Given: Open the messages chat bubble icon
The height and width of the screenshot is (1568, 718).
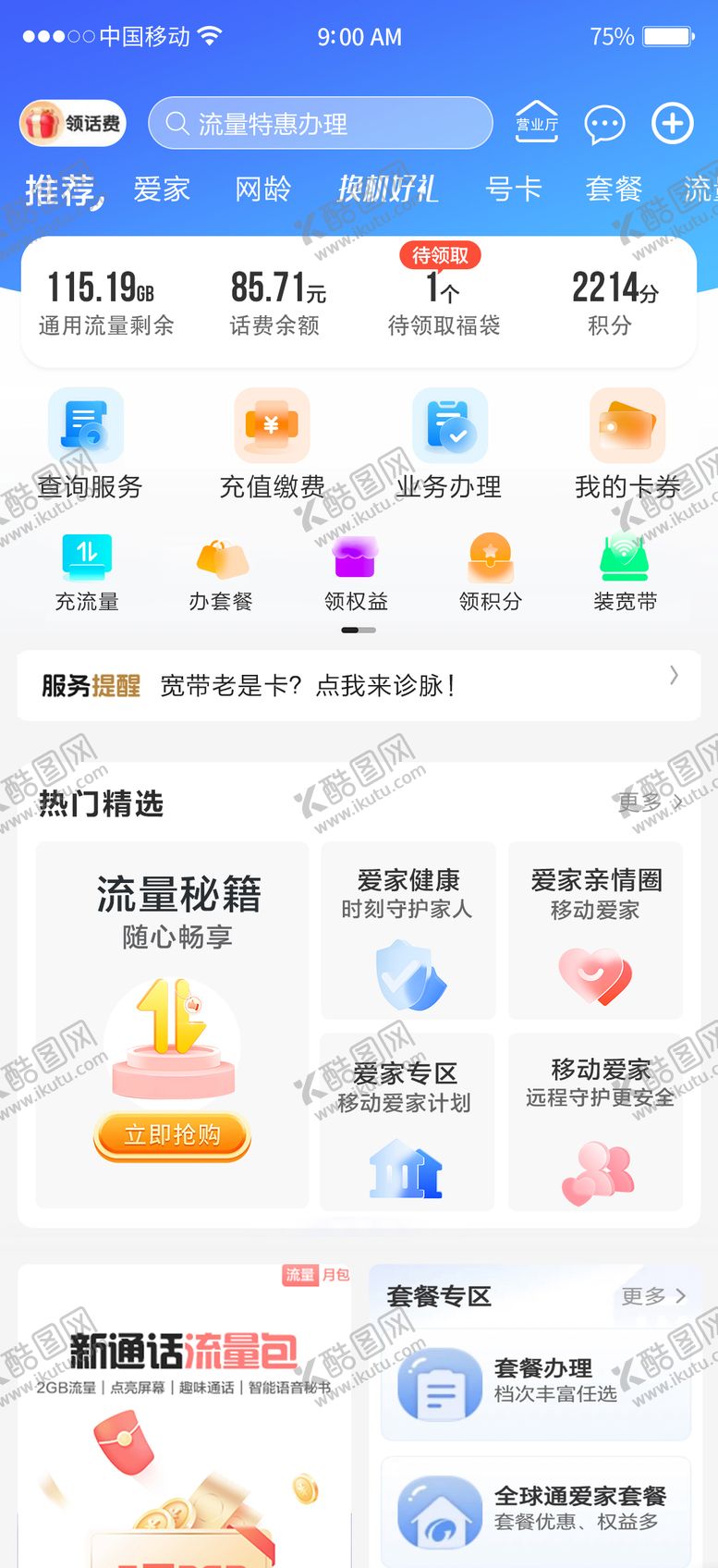Looking at the screenshot, I should click(x=604, y=124).
